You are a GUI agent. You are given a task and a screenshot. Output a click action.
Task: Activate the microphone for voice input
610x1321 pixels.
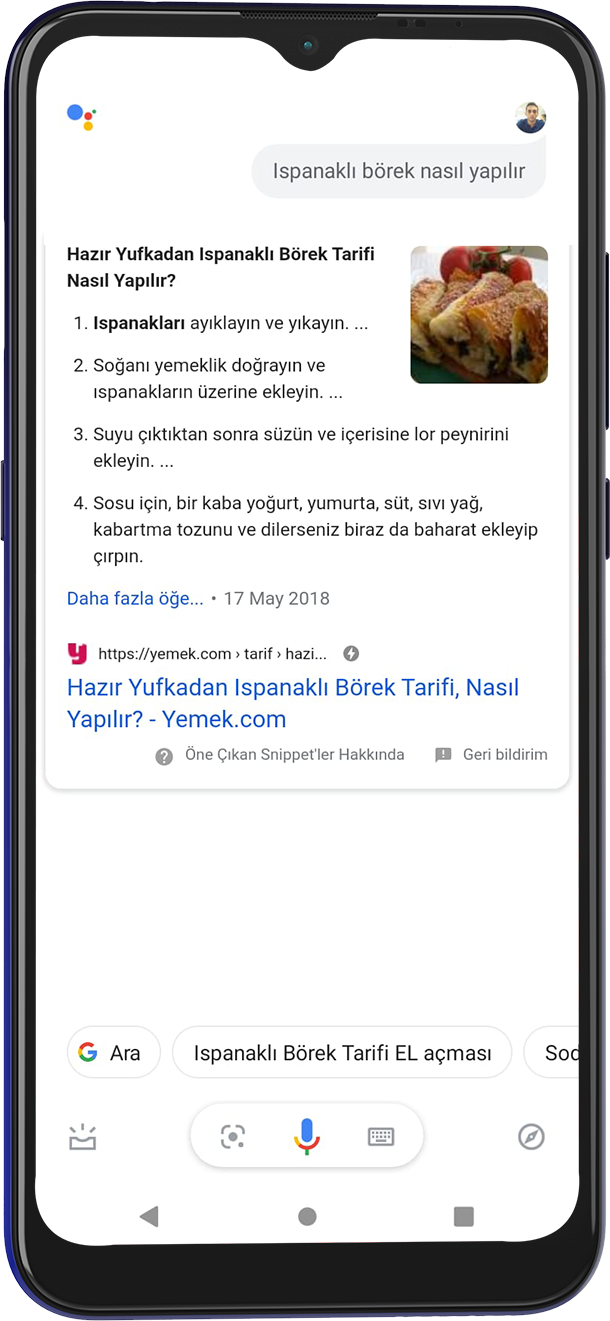click(x=307, y=1137)
